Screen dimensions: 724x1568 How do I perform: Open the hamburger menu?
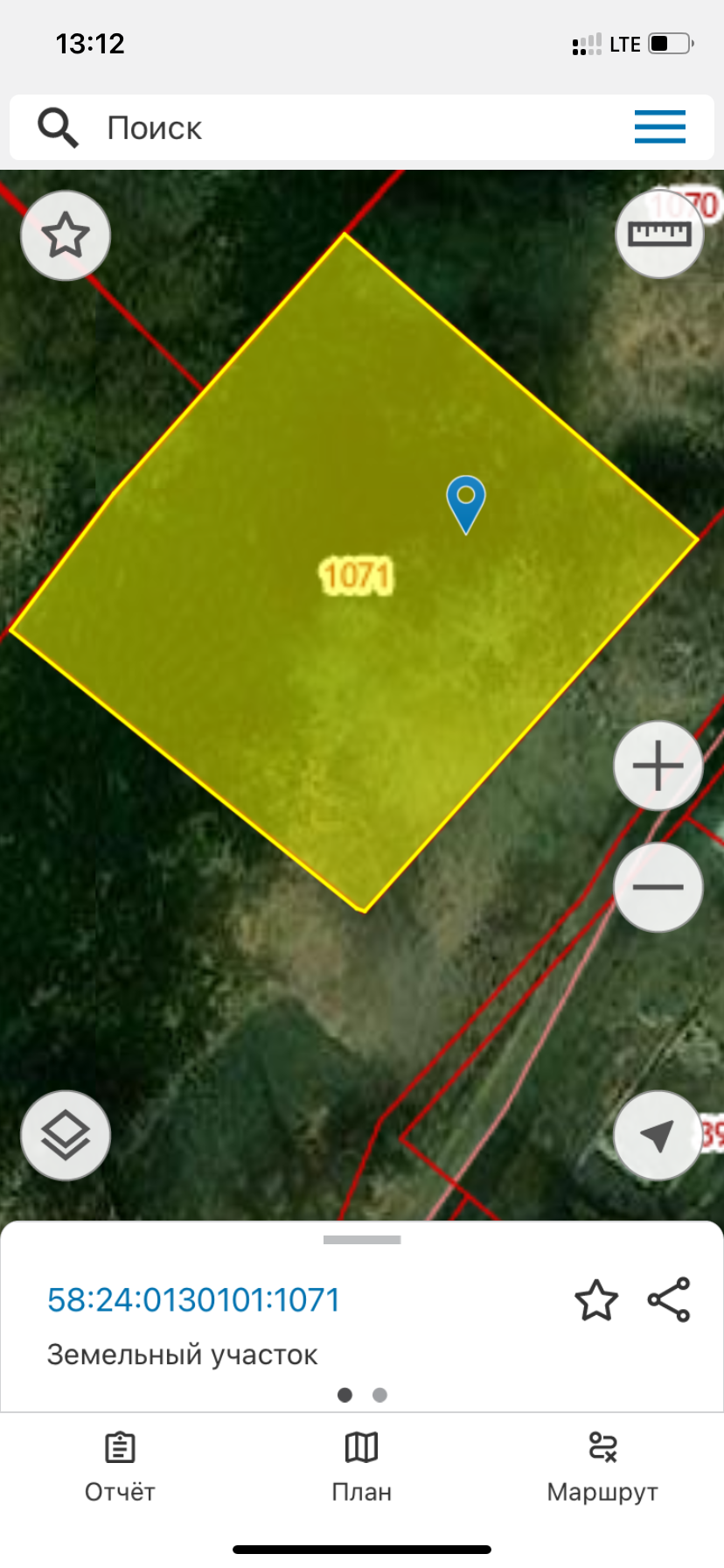click(x=659, y=128)
